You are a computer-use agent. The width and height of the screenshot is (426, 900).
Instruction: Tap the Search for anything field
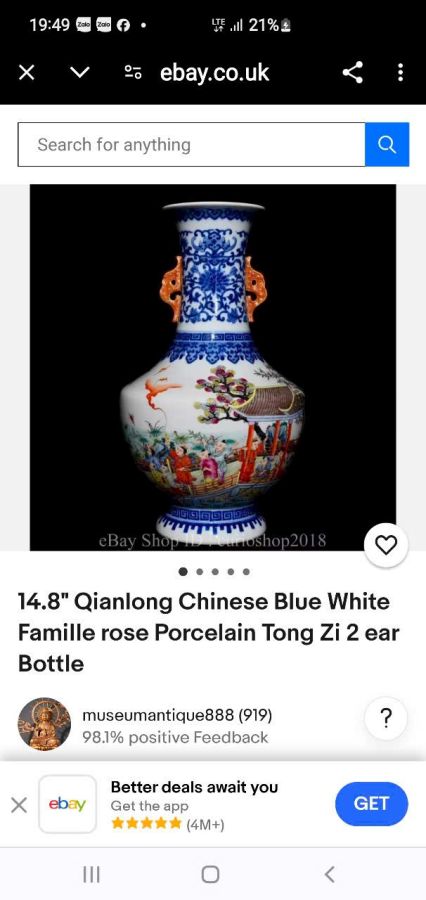(191, 145)
